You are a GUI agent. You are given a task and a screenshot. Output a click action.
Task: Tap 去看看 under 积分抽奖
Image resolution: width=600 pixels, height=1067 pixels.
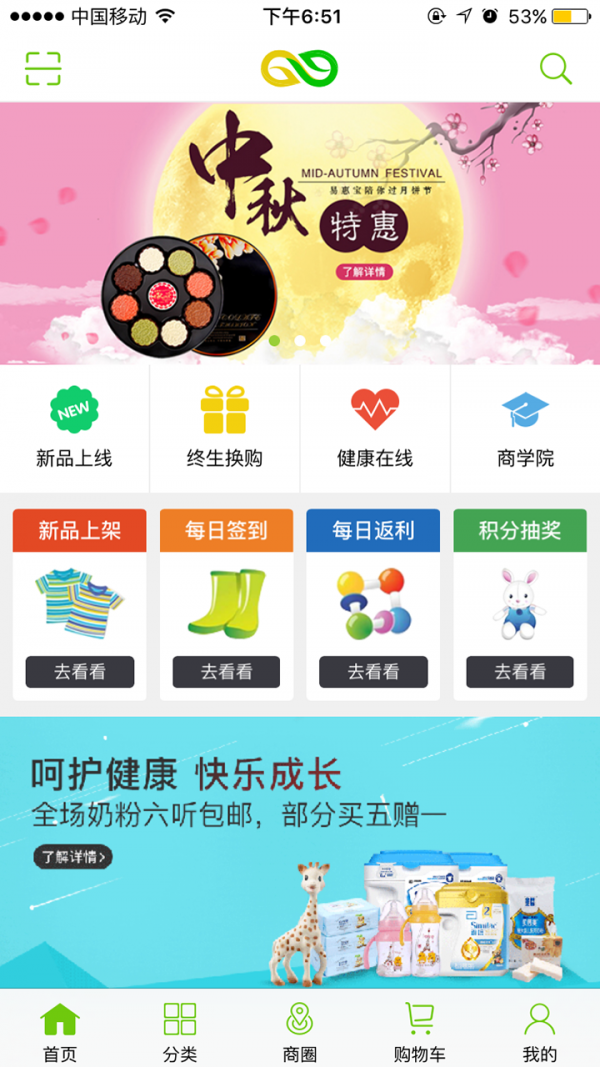(x=520, y=672)
